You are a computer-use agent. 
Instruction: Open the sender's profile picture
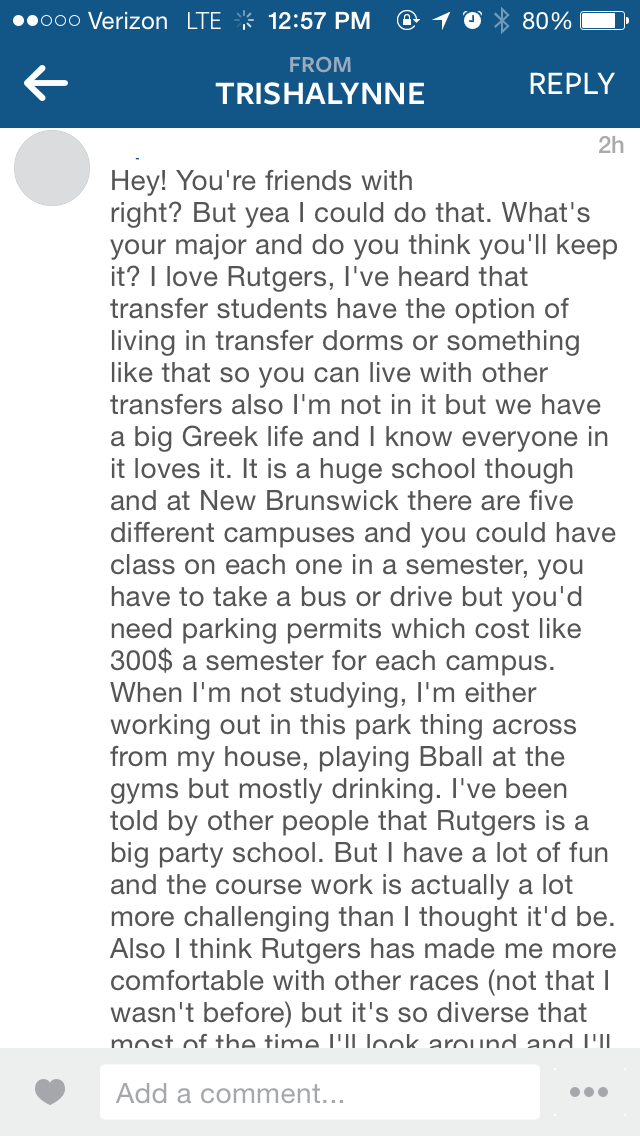coord(52,168)
